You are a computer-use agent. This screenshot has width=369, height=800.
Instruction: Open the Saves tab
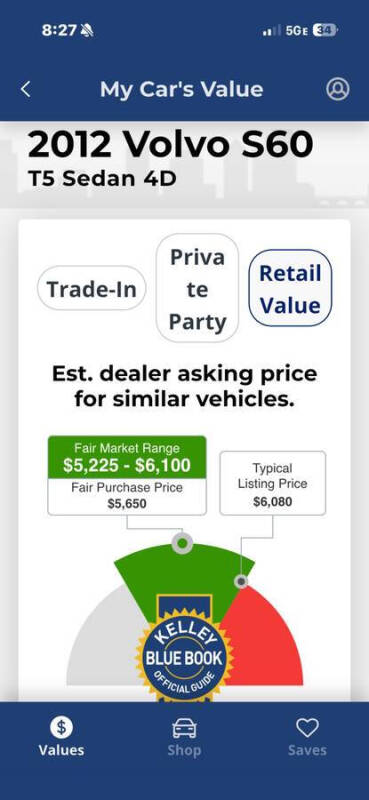pos(307,737)
